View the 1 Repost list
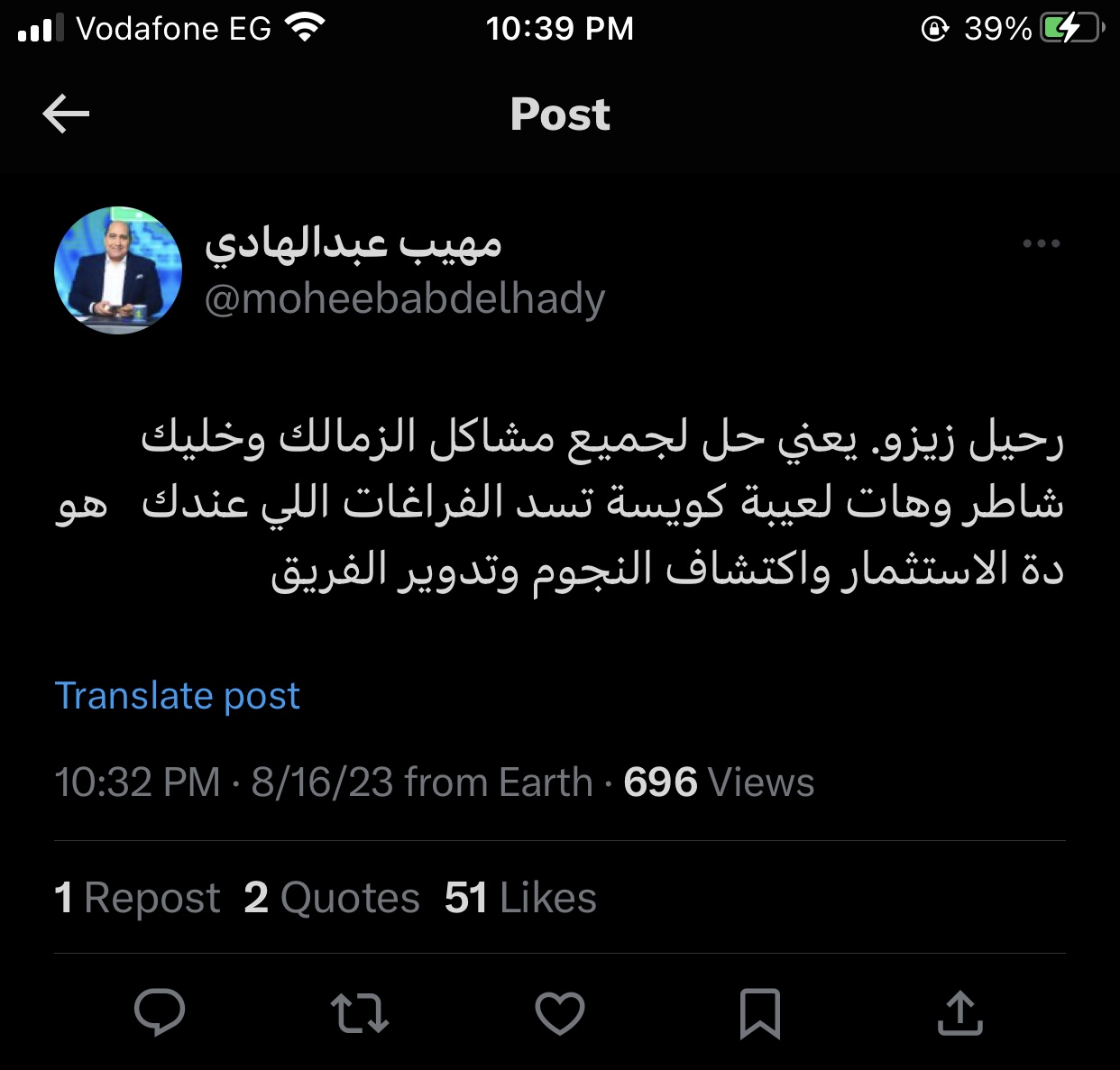The height and width of the screenshot is (1070, 1120). [137, 898]
